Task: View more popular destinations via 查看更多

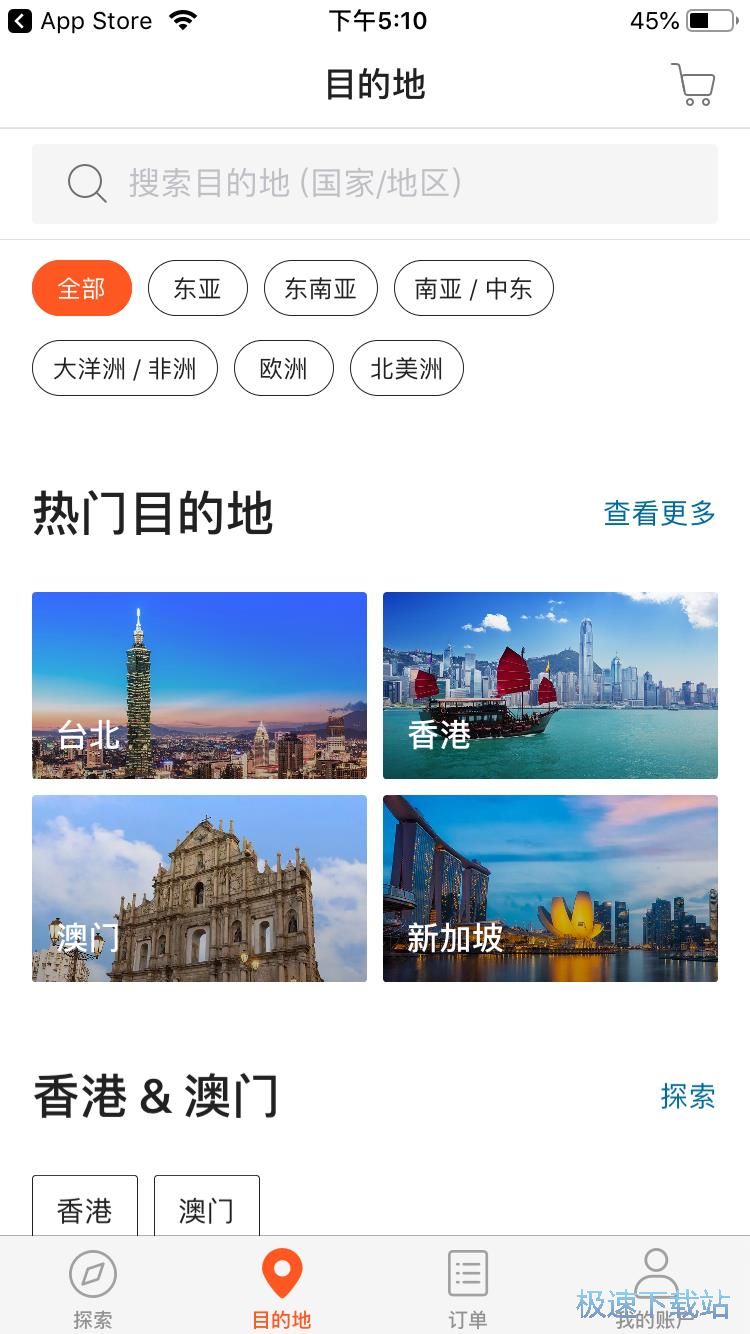Action: click(660, 513)
